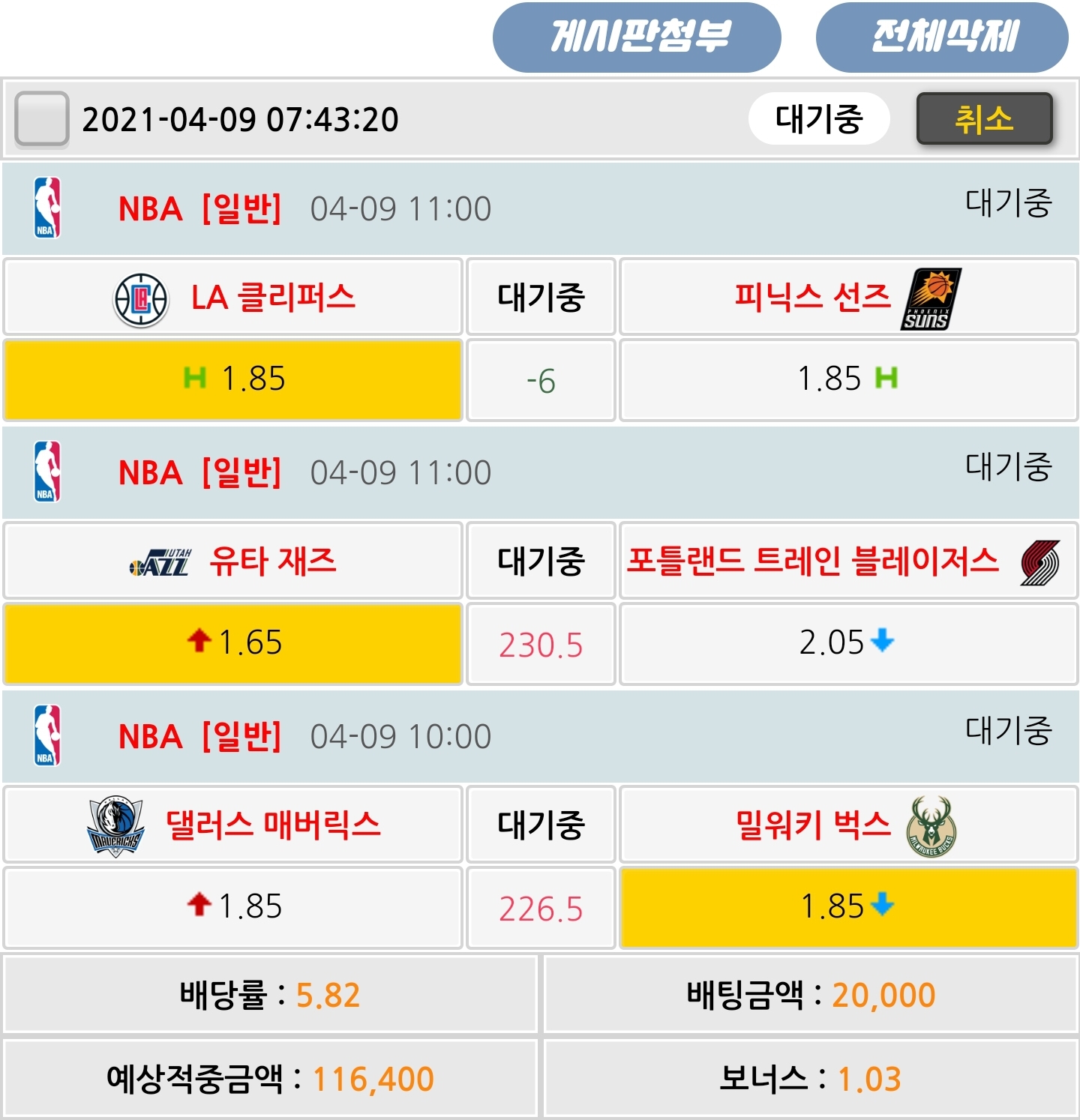Viewport: 1080px width, 1120px height.
Task: Cancel the bet with the 취소 button
Action: (x=984, y=118)
